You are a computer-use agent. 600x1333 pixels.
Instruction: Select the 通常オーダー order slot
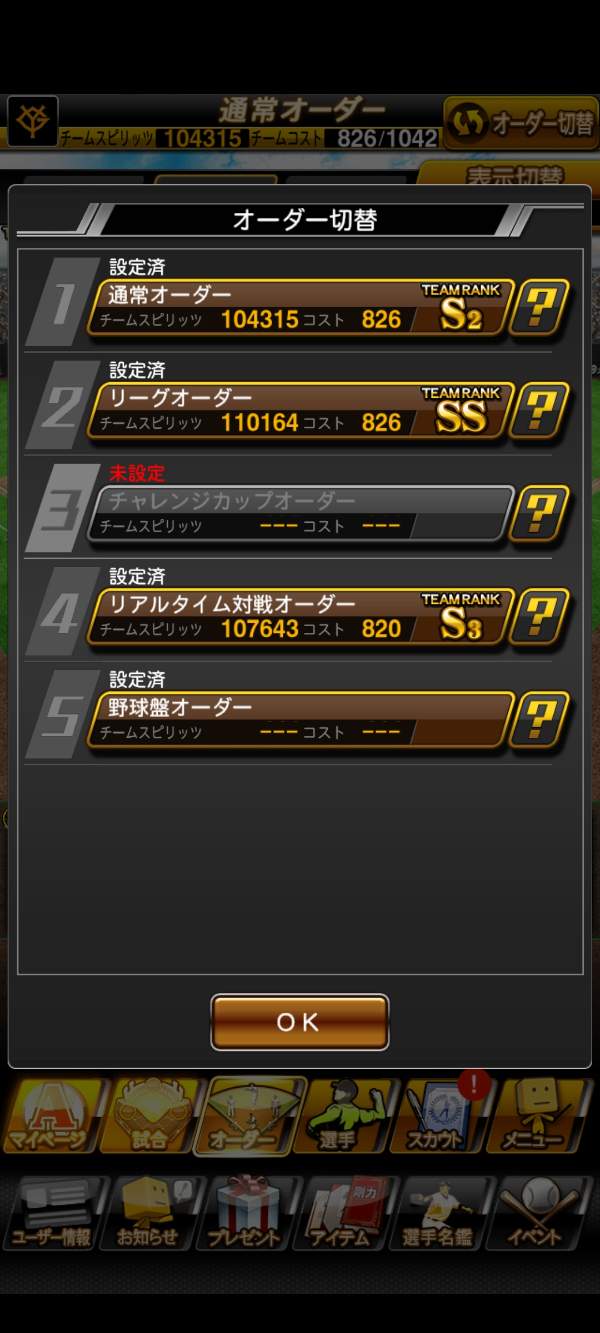300,307
